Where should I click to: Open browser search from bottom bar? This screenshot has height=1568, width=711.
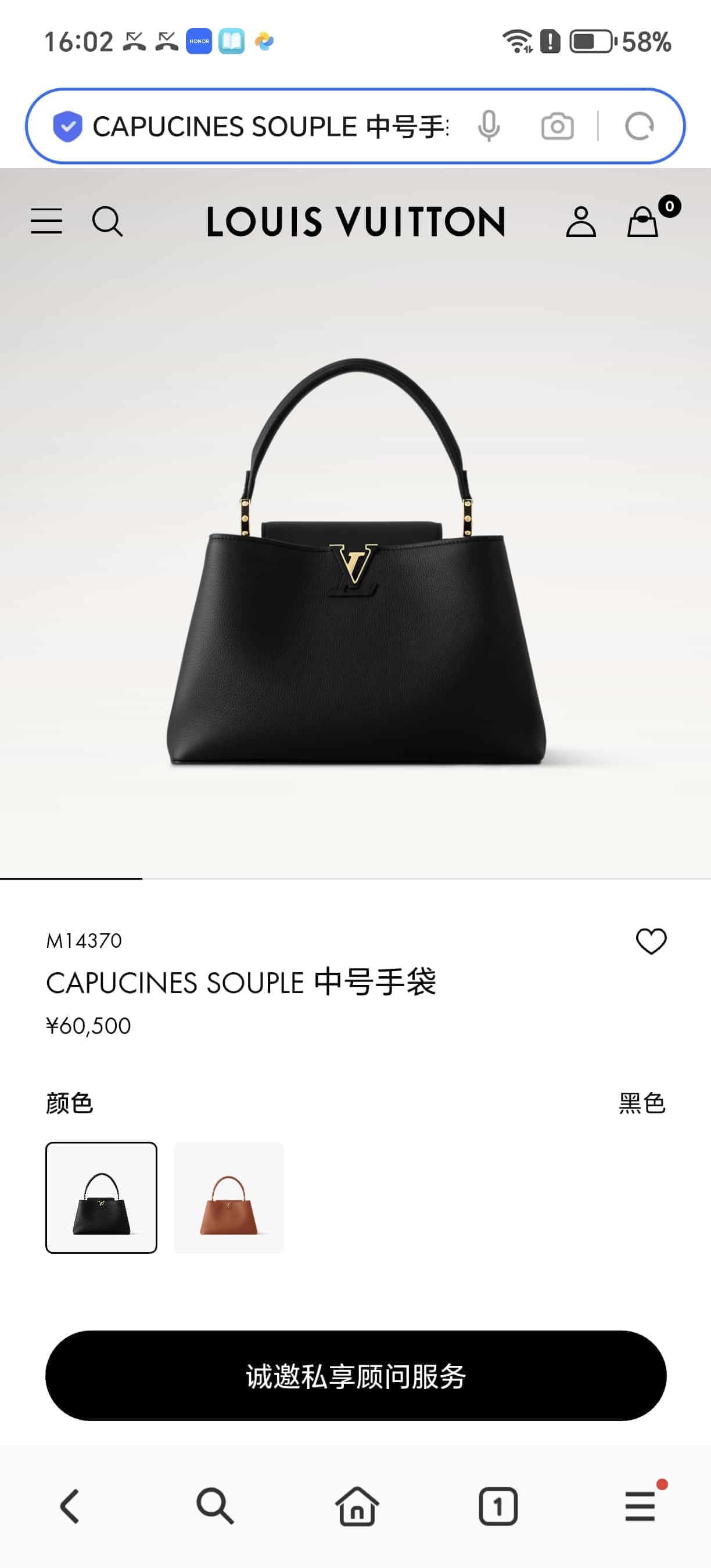[214, 1506]
